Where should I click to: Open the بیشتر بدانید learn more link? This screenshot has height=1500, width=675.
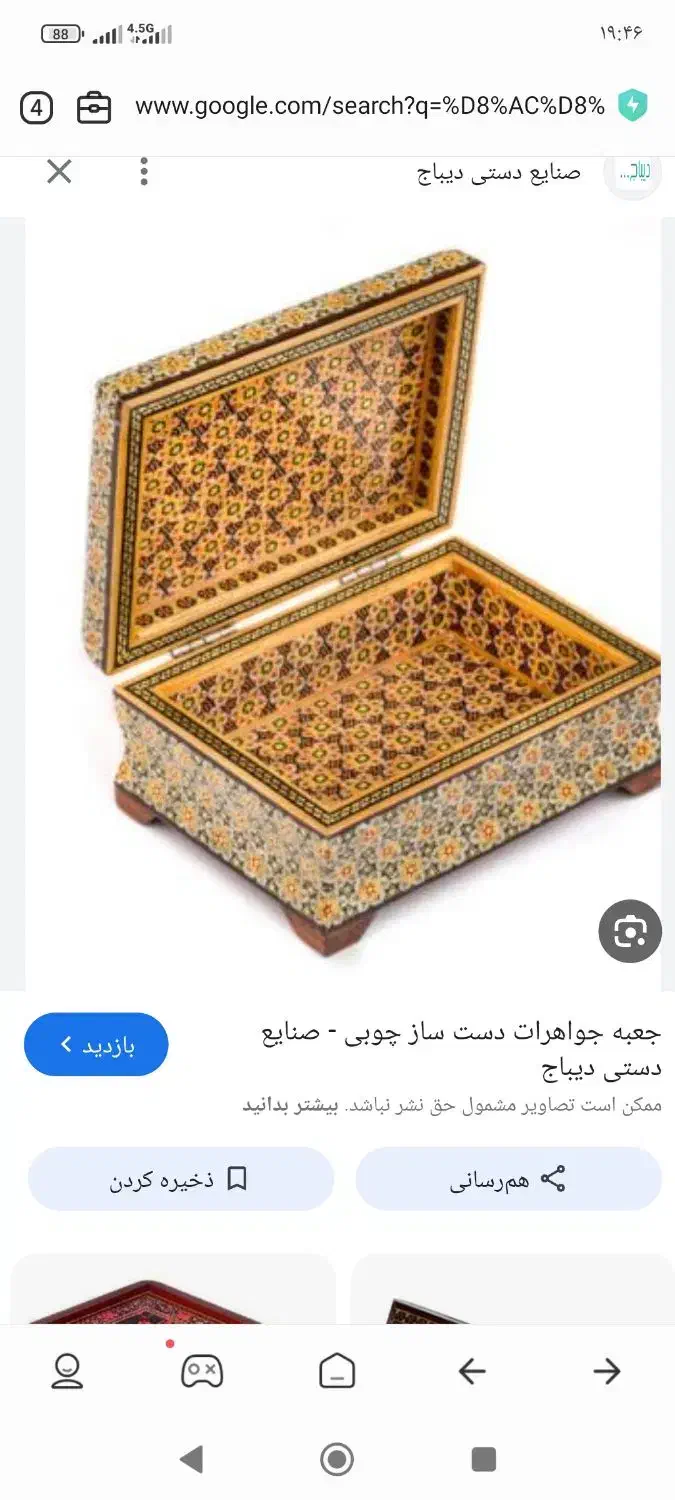click(x=290, y=1105)
